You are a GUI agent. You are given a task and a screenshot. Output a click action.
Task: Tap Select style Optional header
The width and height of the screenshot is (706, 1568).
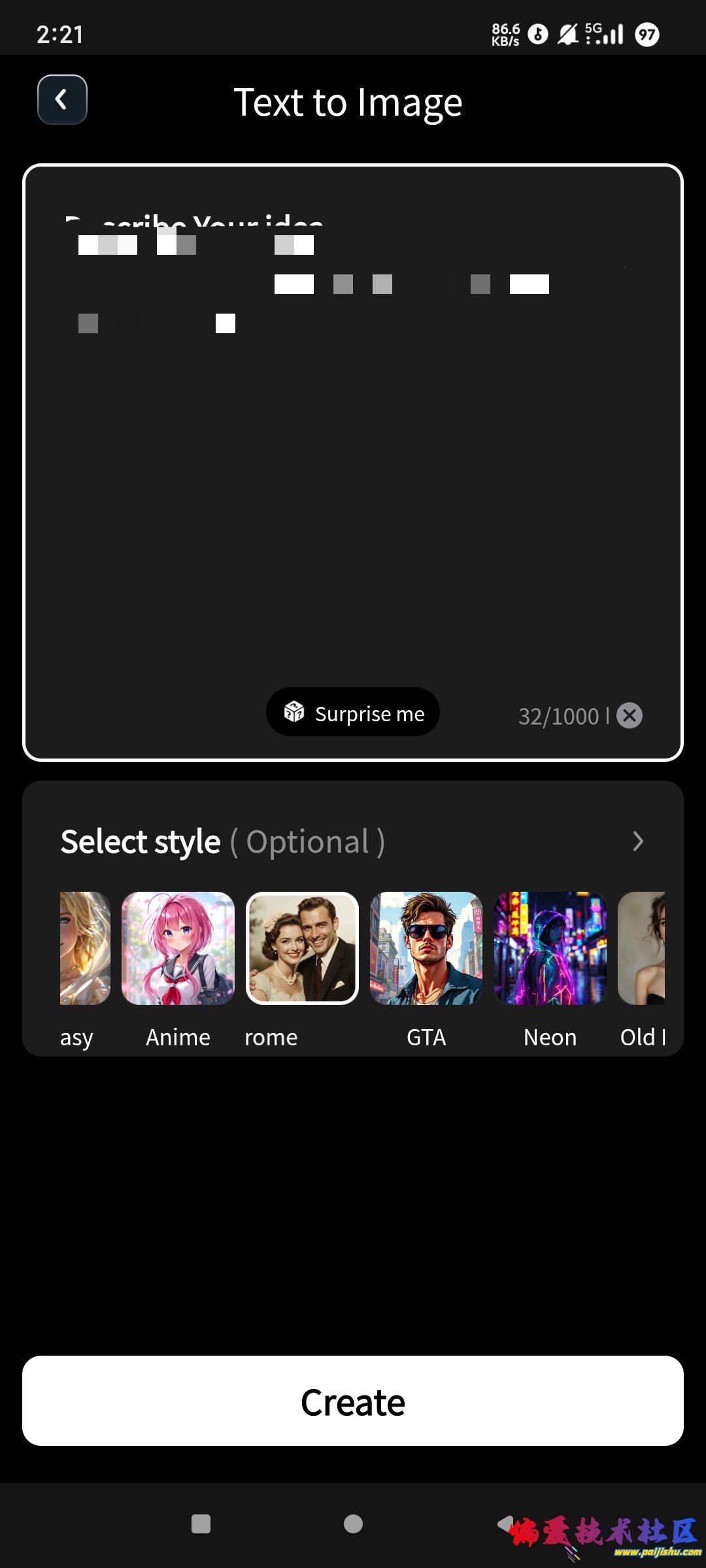[x=222, y=841]
